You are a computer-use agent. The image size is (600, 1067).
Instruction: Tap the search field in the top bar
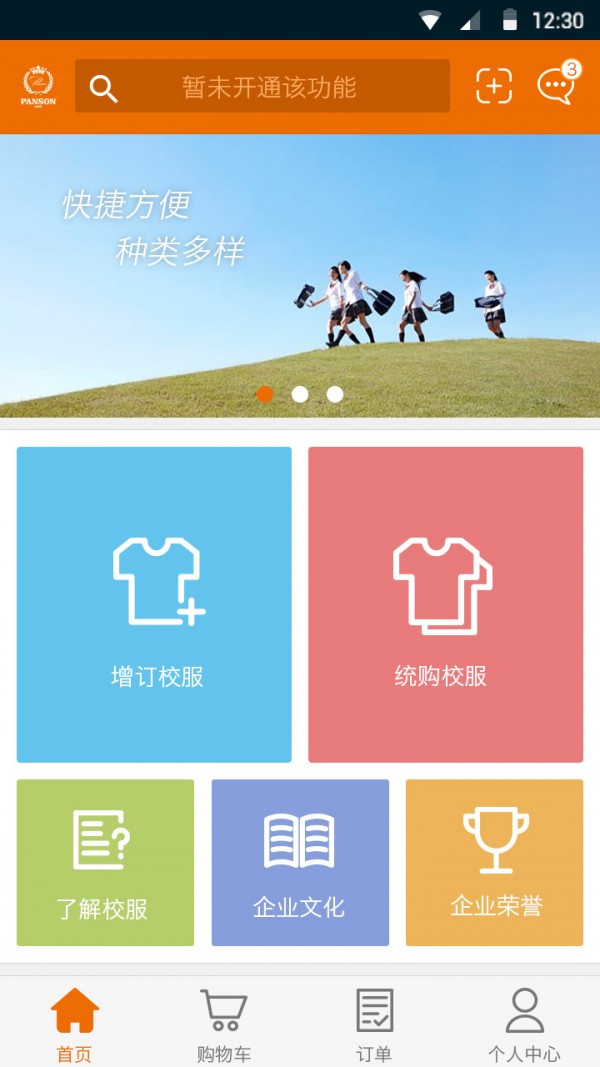click(x=262, y=87)
